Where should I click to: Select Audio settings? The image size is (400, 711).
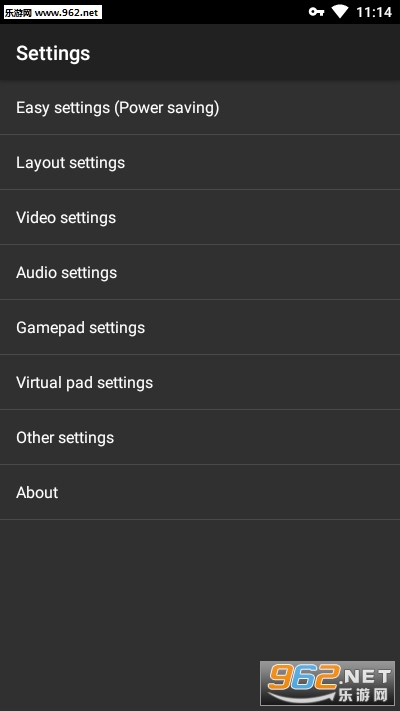click(200, 272)
